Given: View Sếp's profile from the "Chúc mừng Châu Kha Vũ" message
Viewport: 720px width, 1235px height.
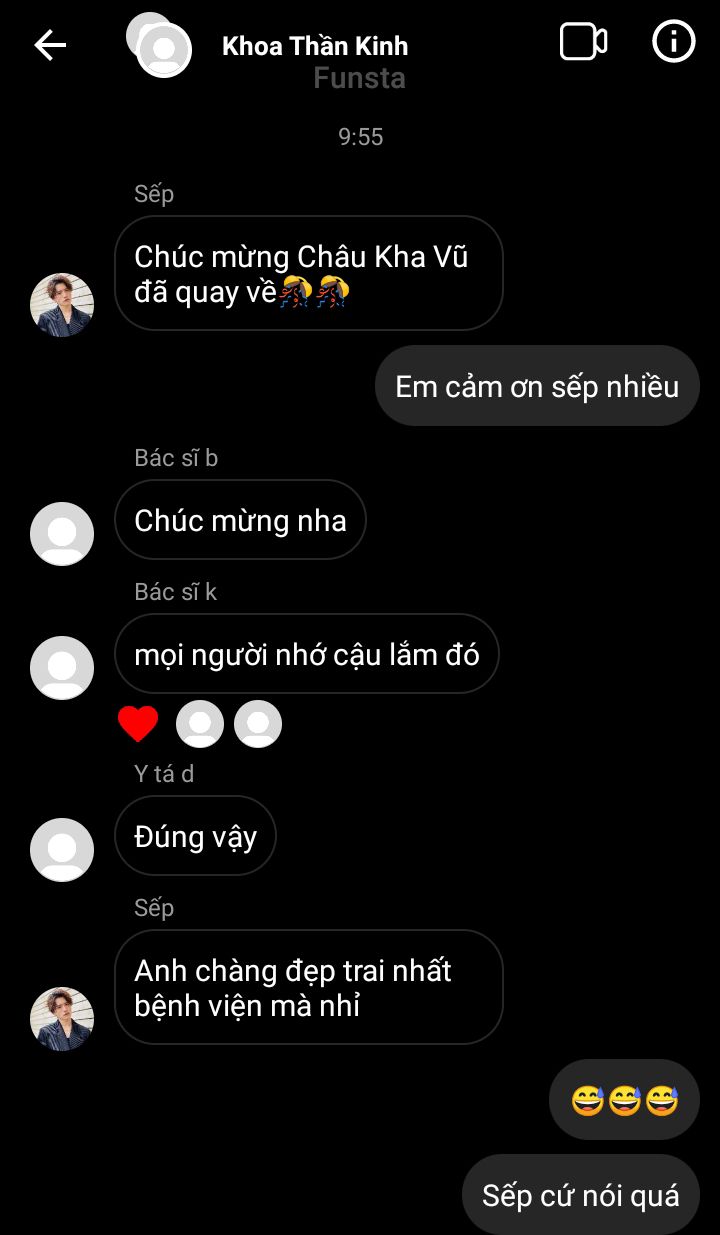Looking at the screenshot, I should 62,304.
